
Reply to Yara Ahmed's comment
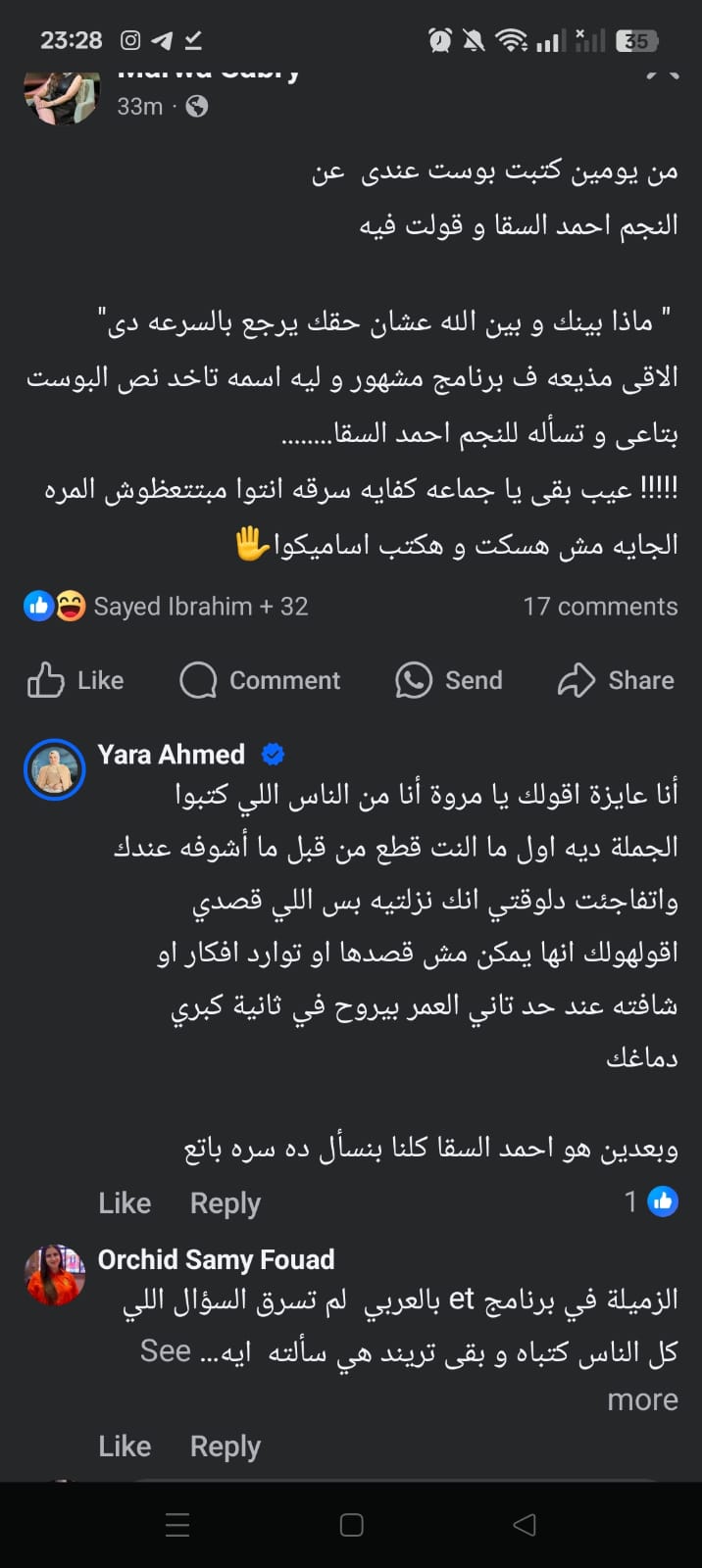tap(226, 1203)
